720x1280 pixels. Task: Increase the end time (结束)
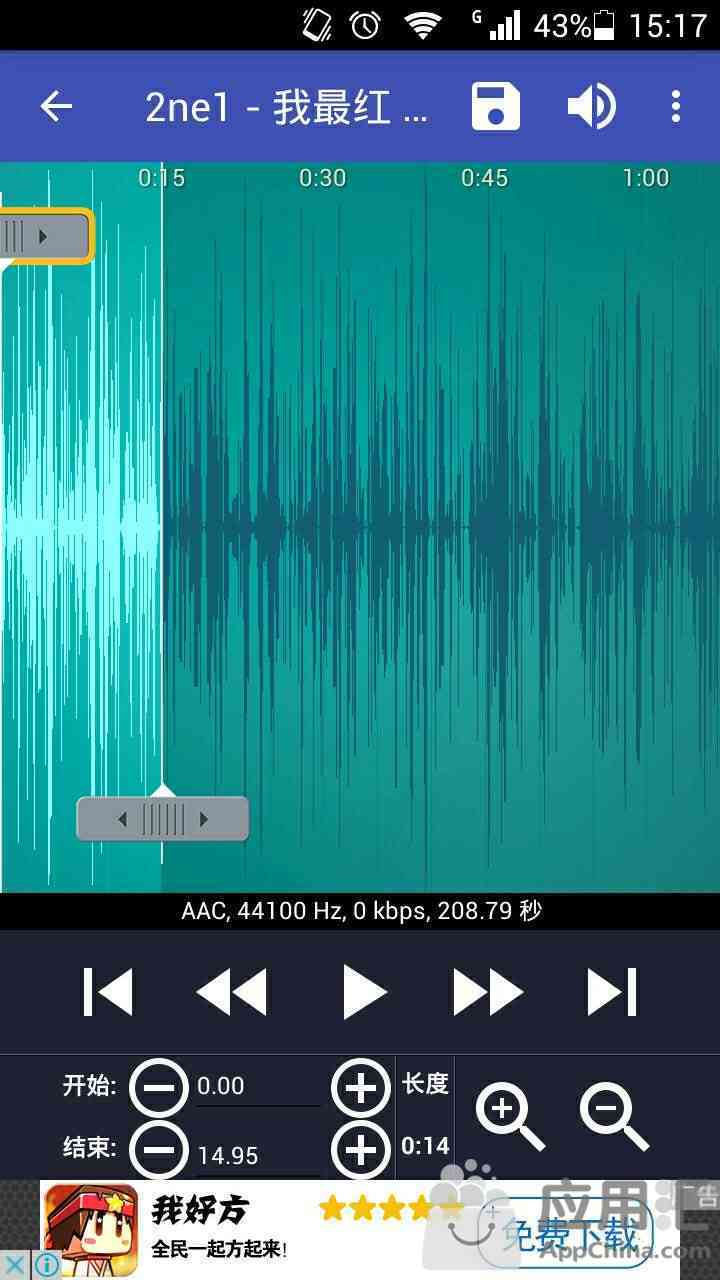pyautogui.click(x=360, y=1150)
